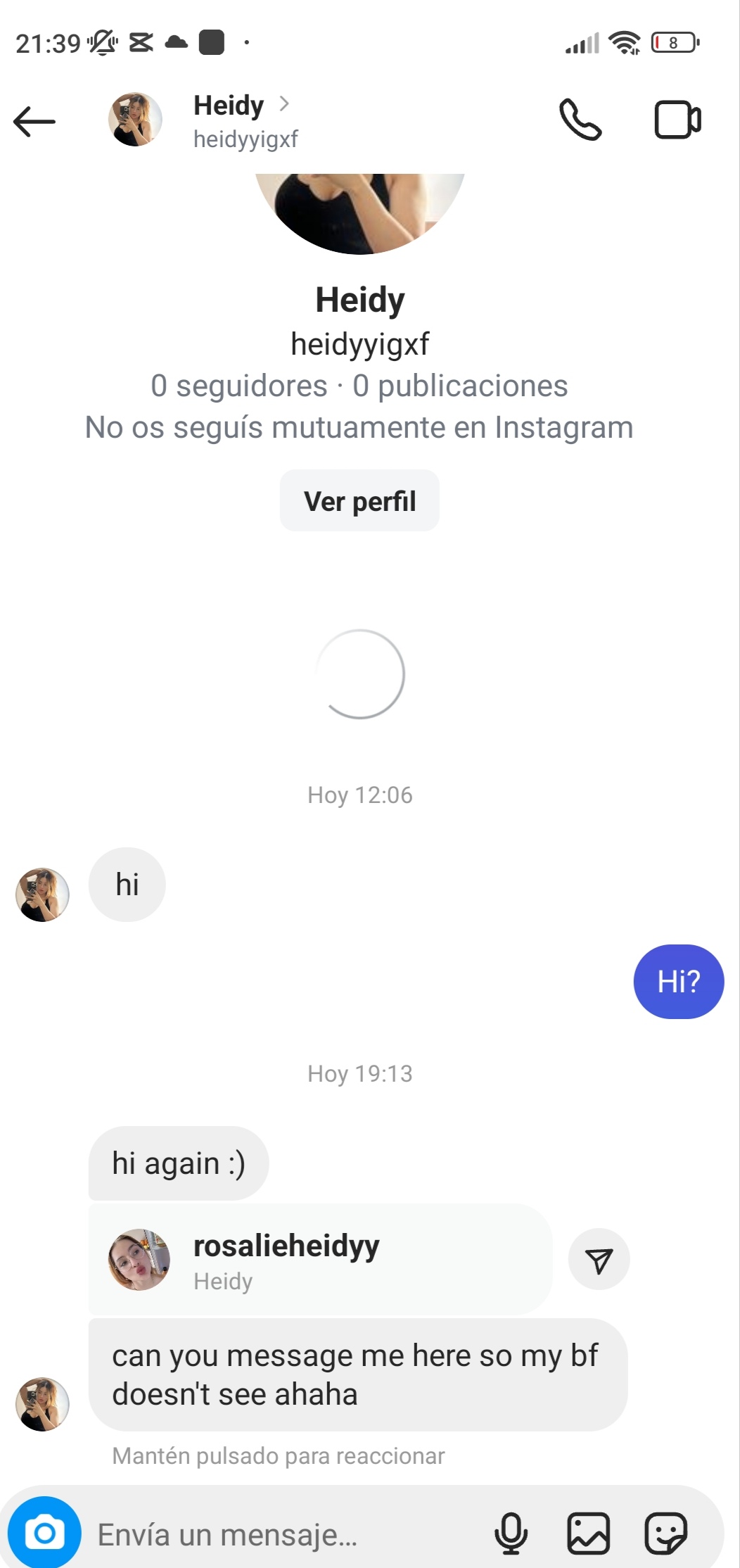This screenshot has width=740, height=1568.
Task: Tap the back arrow to exit the chat
Action: click(x=34, y=120)
